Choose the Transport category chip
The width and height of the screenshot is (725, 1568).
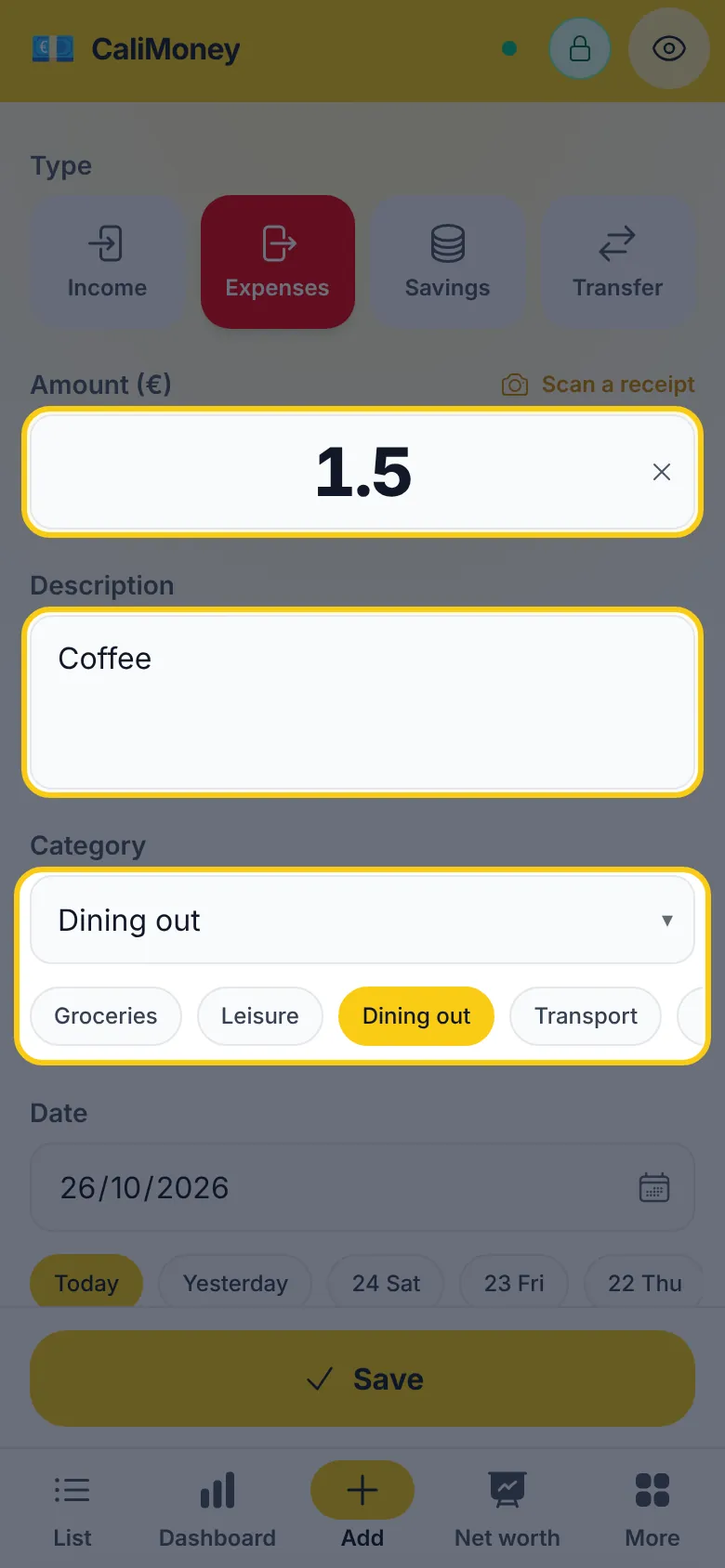click(x=586, y=1016)
